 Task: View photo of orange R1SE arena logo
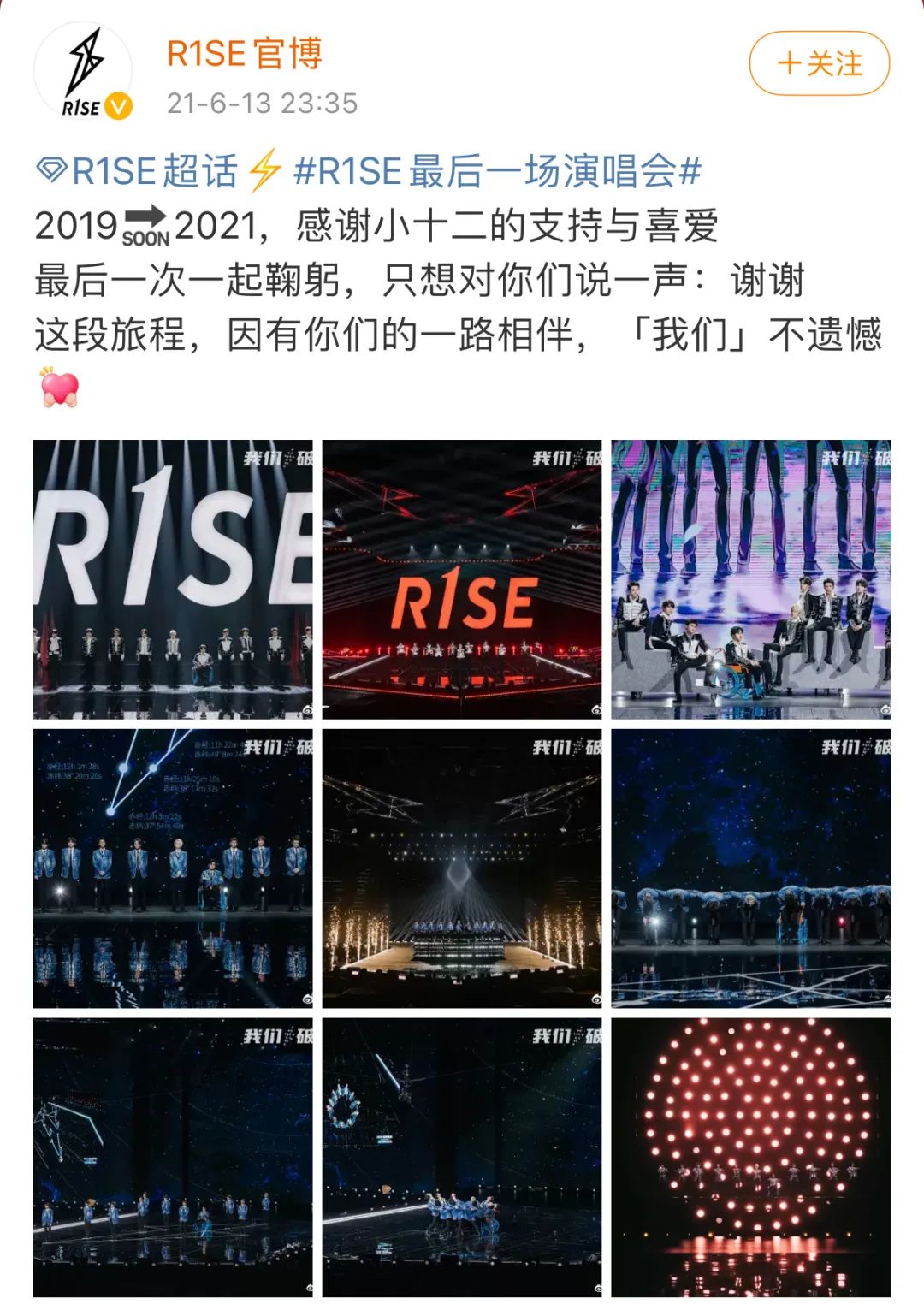462,579
